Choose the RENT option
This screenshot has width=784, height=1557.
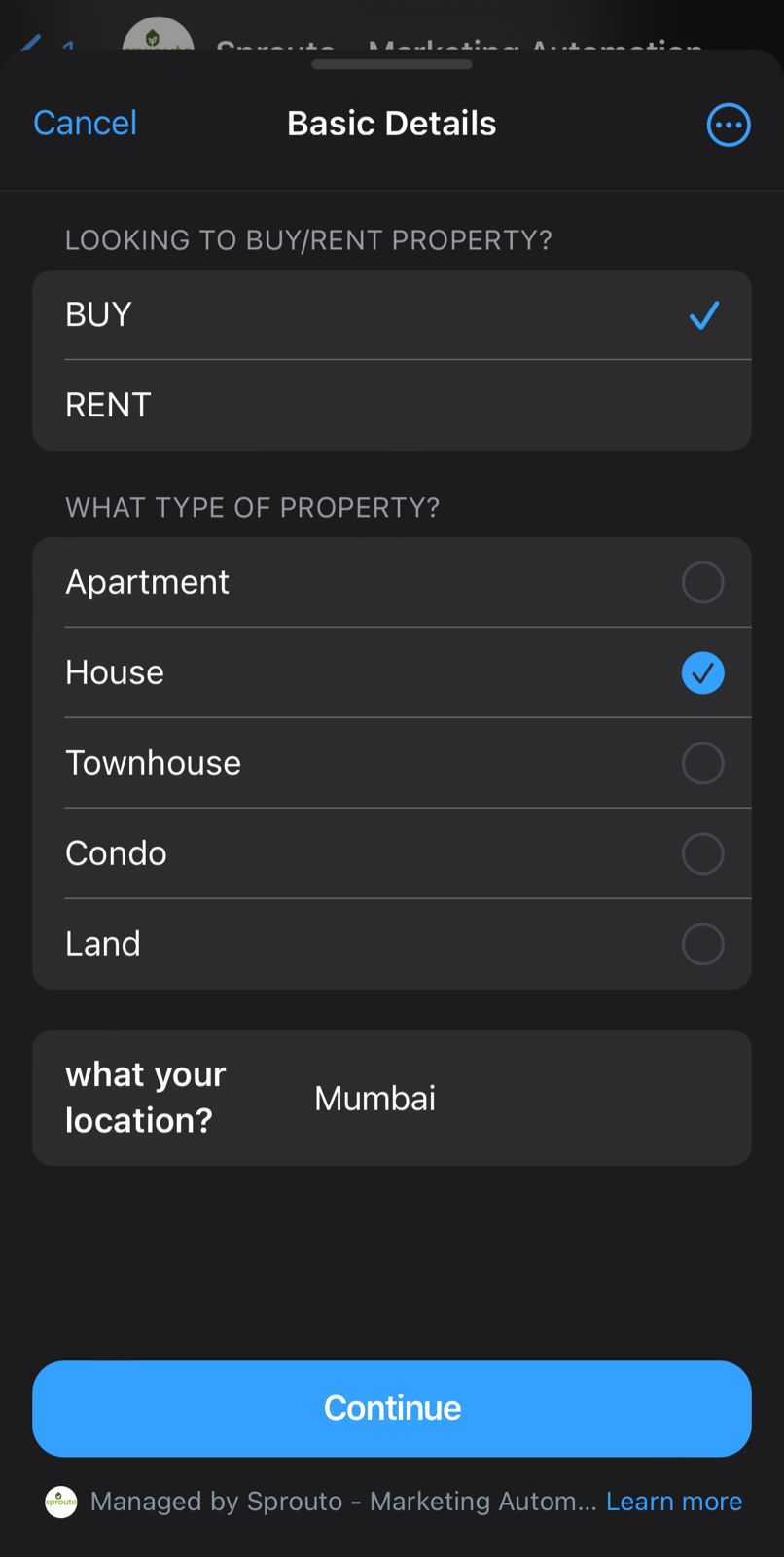[x=391, y=405]
